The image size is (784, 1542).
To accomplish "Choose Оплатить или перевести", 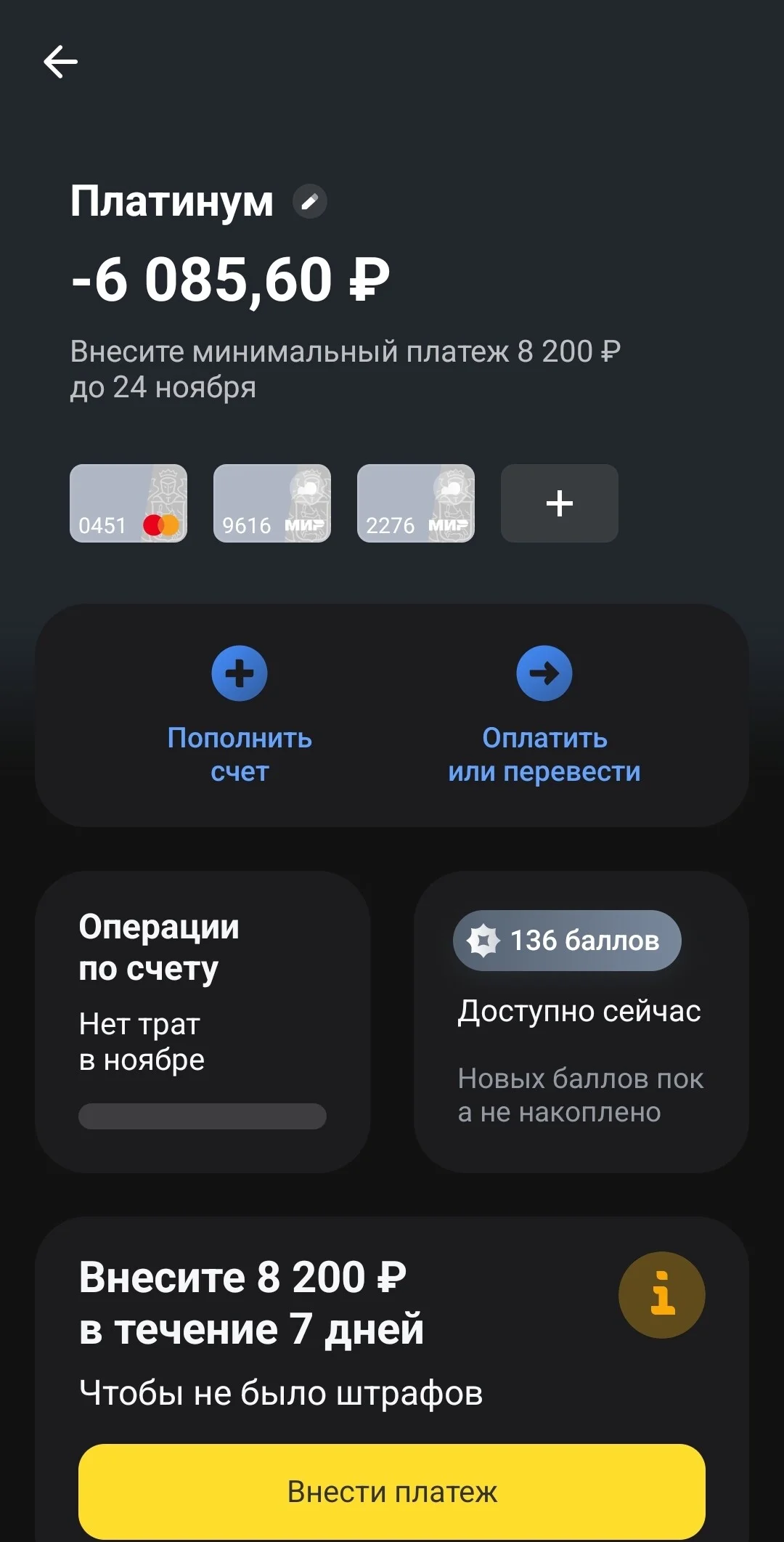I will pyautogui.click(x=544, y=715).
